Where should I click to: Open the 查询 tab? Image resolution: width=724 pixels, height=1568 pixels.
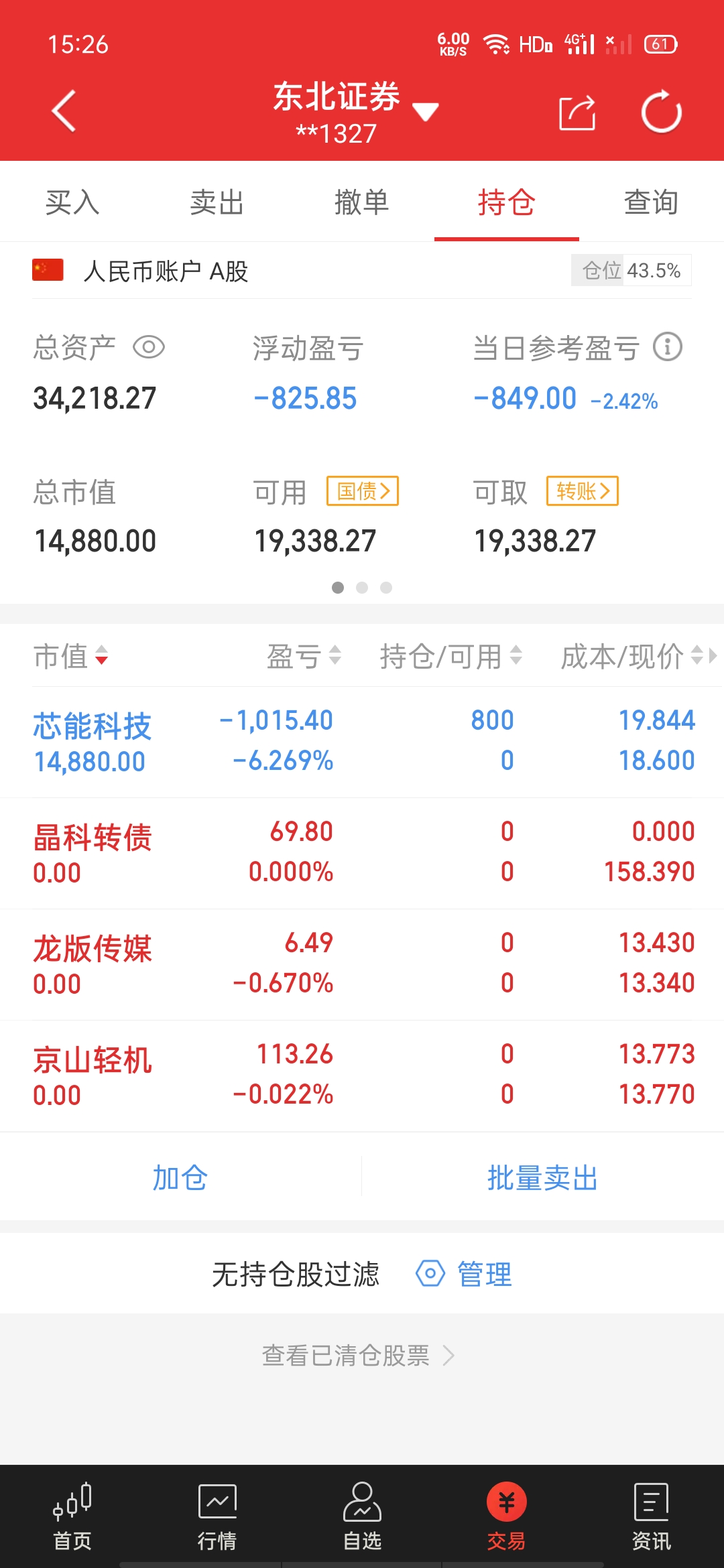(x=651, y=202)
